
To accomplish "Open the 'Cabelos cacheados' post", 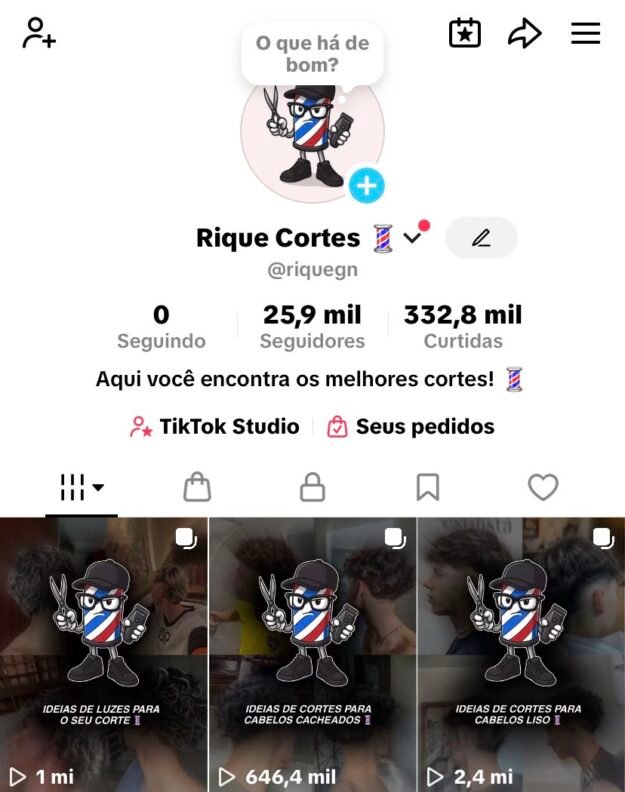I will (312, 655).
